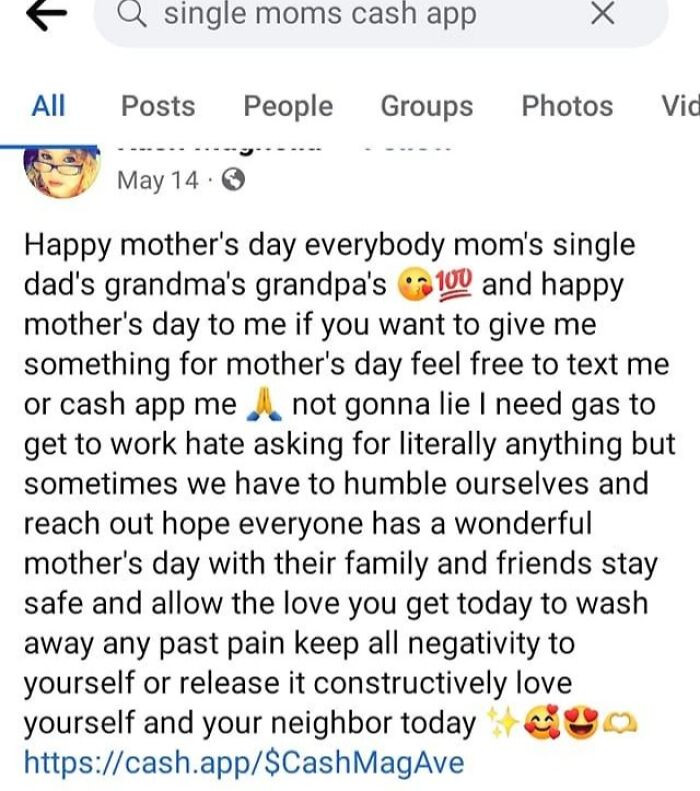Image resolution: width=700 pixels, height=791 pixels.
Task: Switch to the Posts tab
Action: 158,105
